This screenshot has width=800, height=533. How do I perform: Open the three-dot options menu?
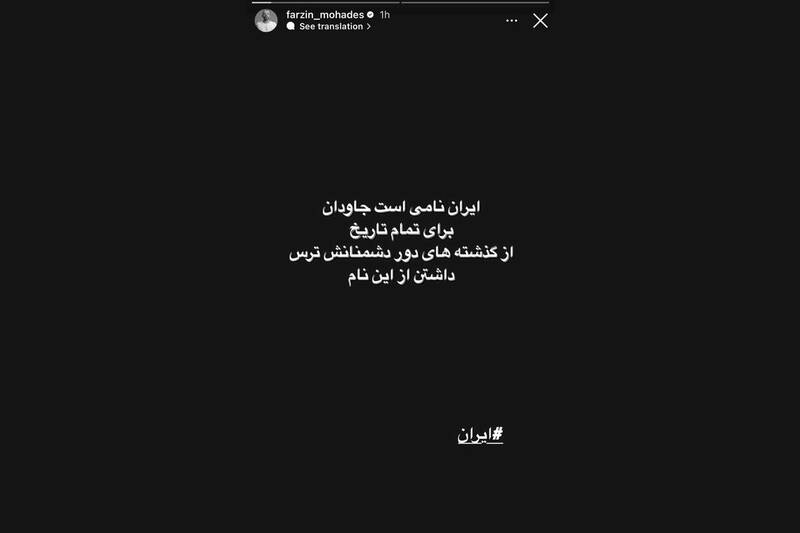pyautogui.click(x=511, y=20)
